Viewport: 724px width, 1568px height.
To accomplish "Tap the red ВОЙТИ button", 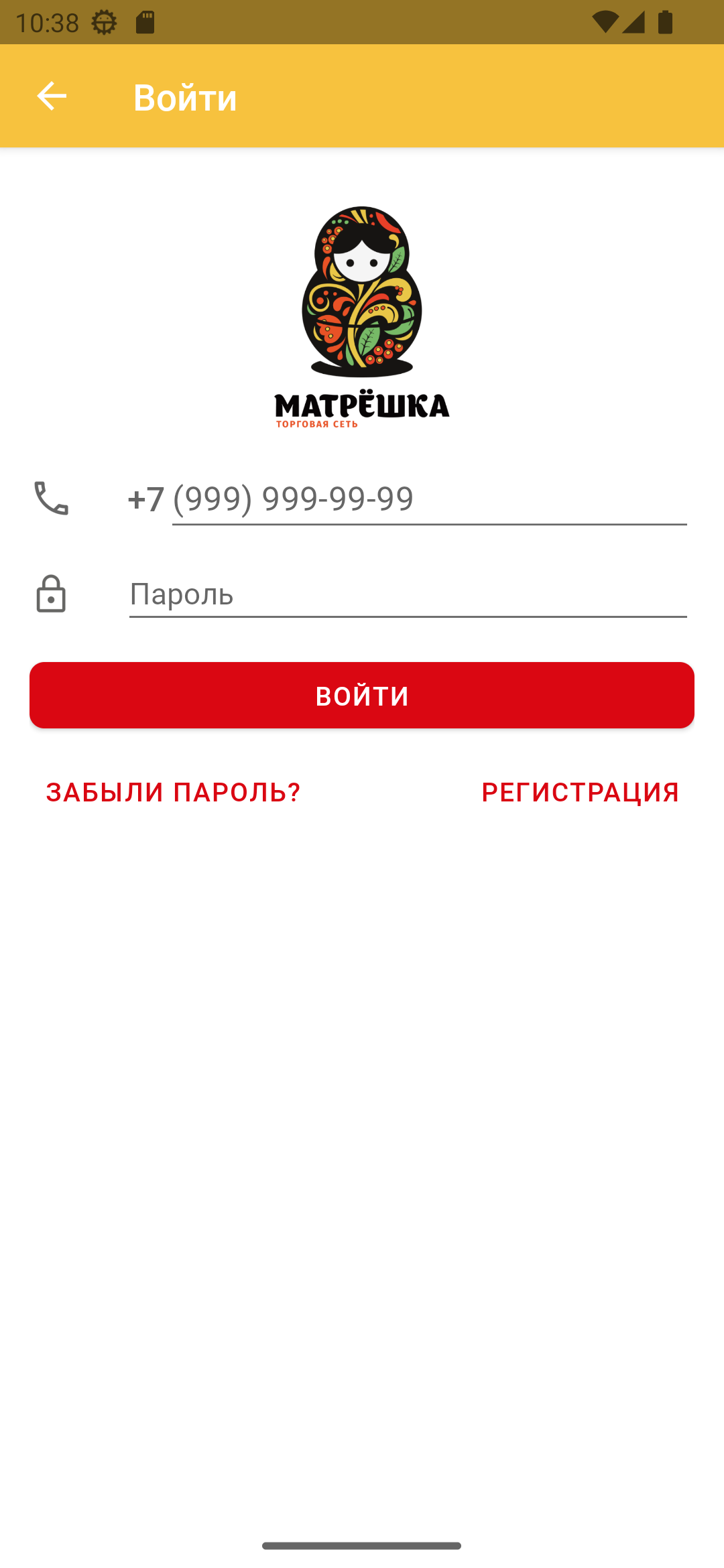I will (362, 696).
